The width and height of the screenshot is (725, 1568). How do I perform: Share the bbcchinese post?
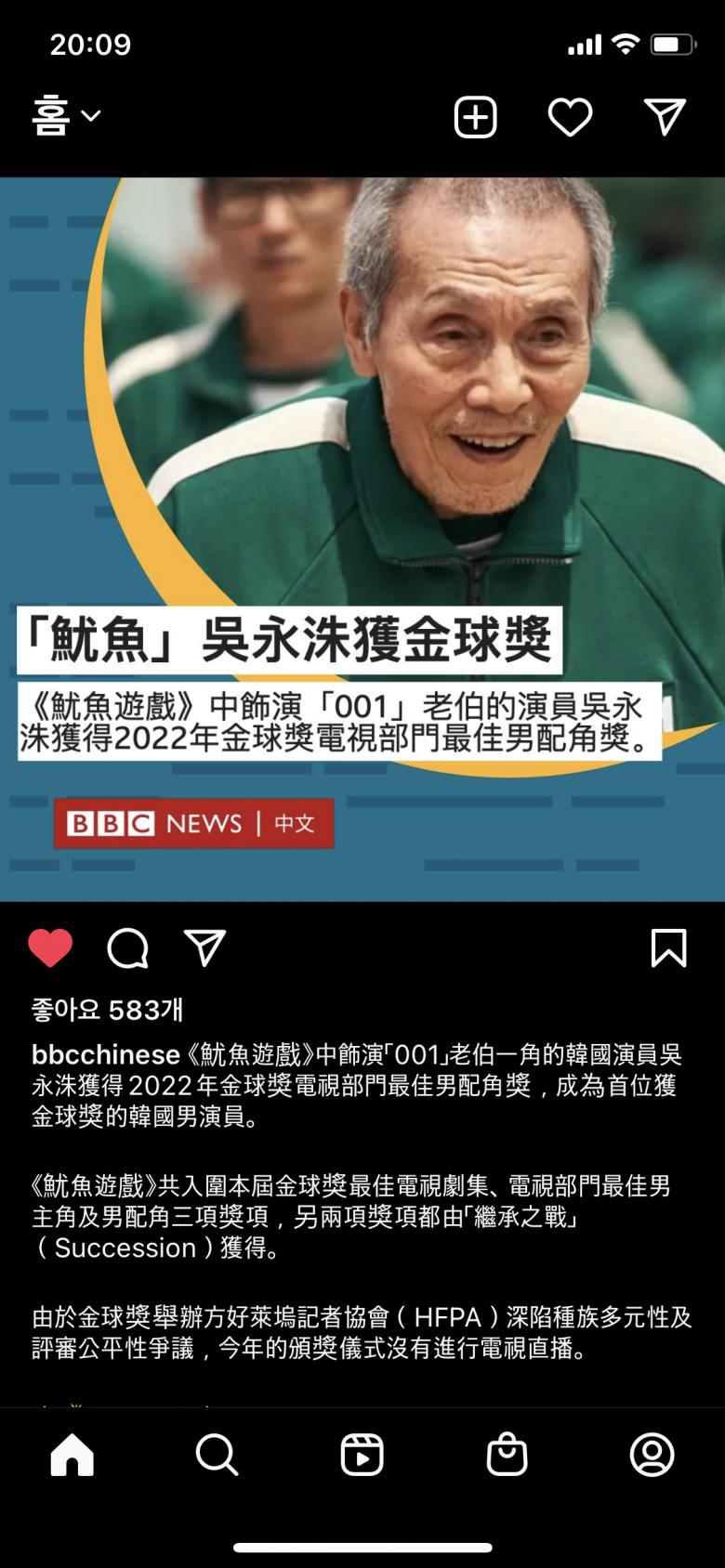tap(204, 948)
